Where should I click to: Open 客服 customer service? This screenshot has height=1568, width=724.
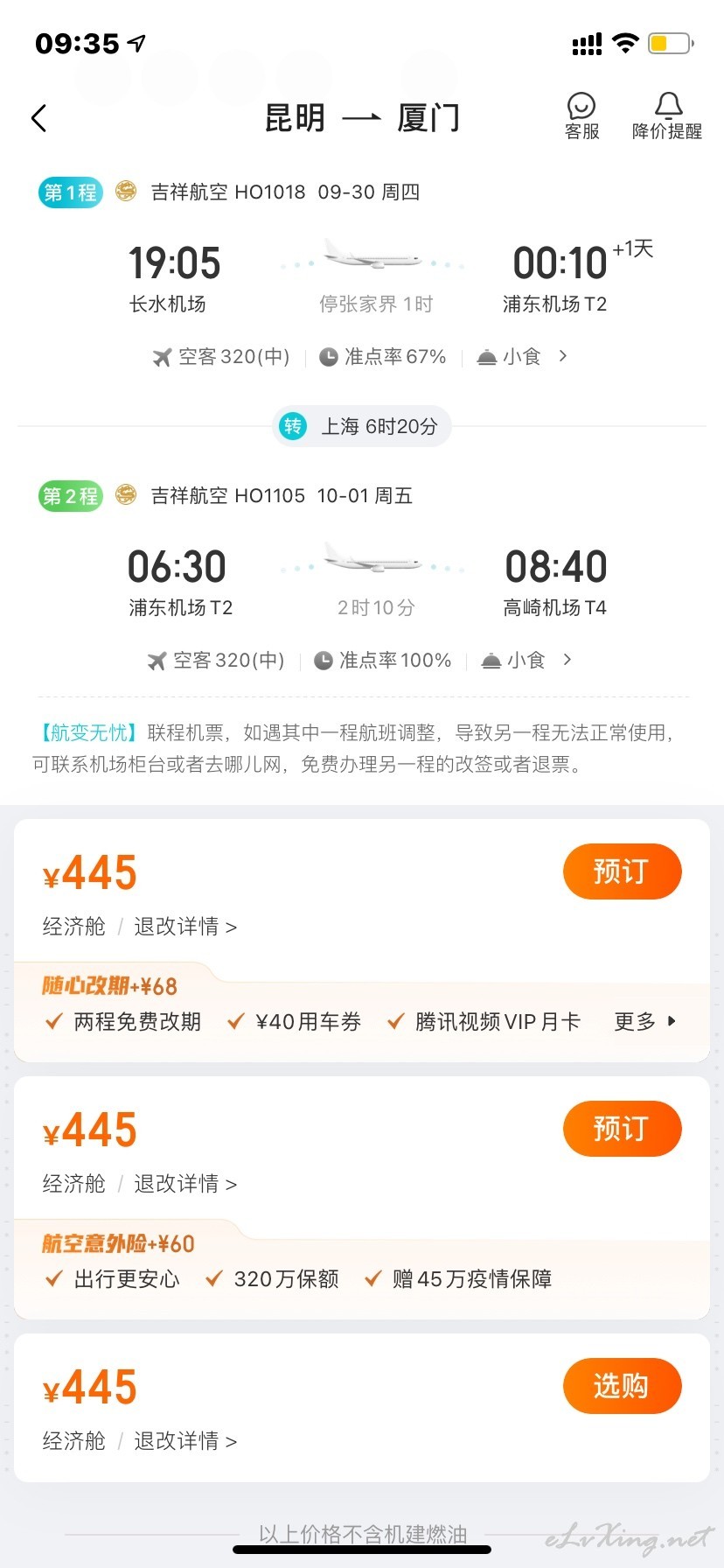point(581,117)
